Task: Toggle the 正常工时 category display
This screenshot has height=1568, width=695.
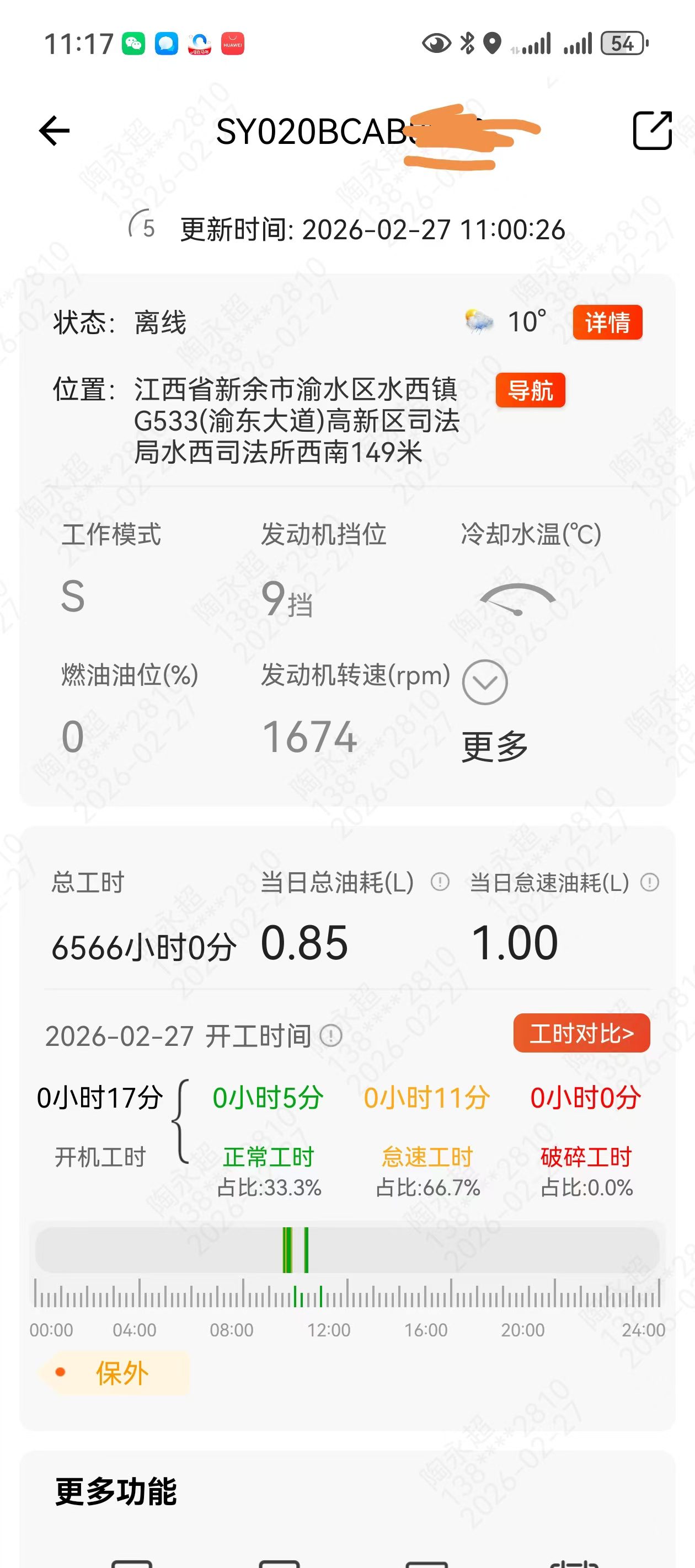Action: 270,1156
